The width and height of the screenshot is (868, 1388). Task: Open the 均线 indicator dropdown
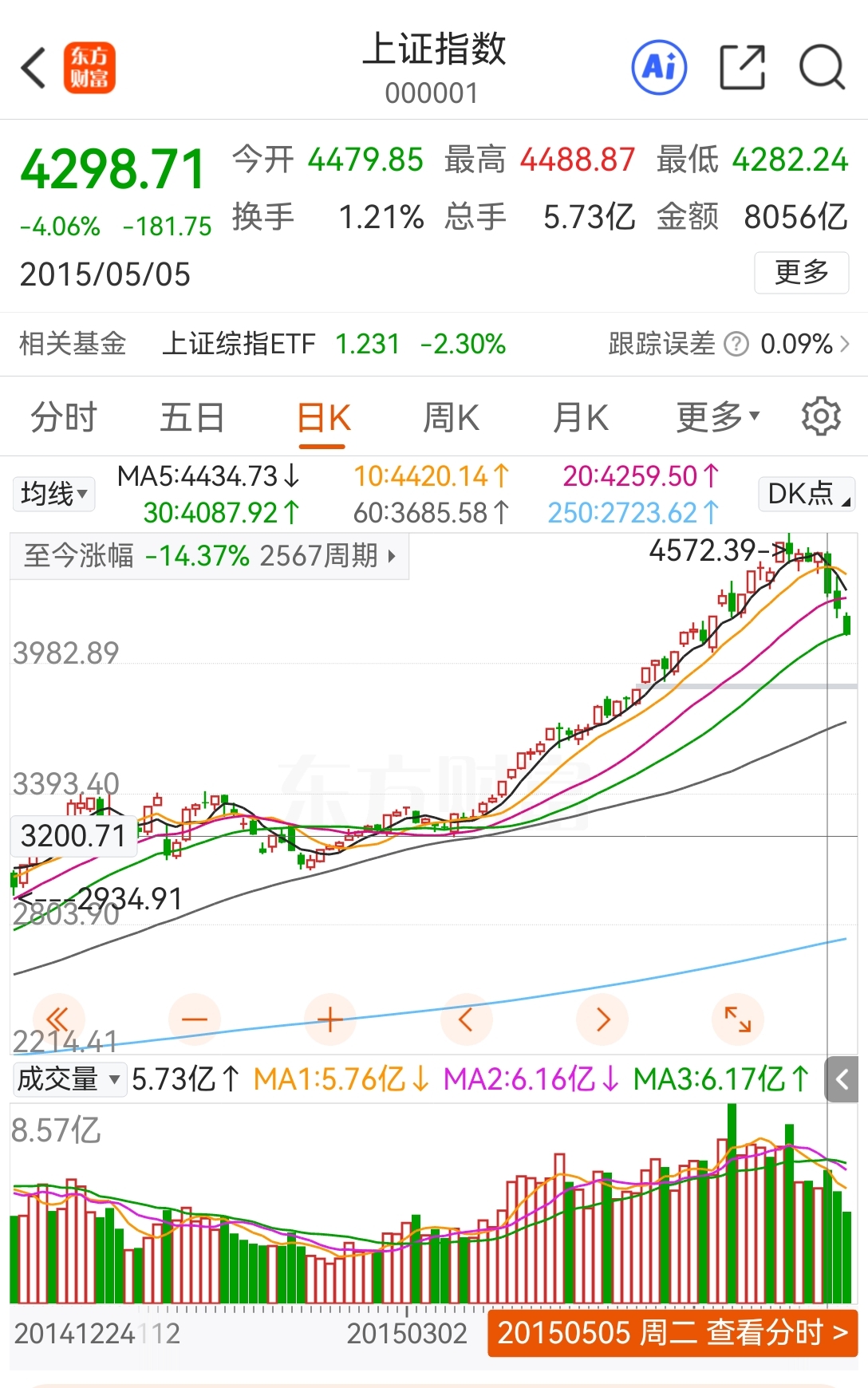pyautogui.click(x=53, y=494)
